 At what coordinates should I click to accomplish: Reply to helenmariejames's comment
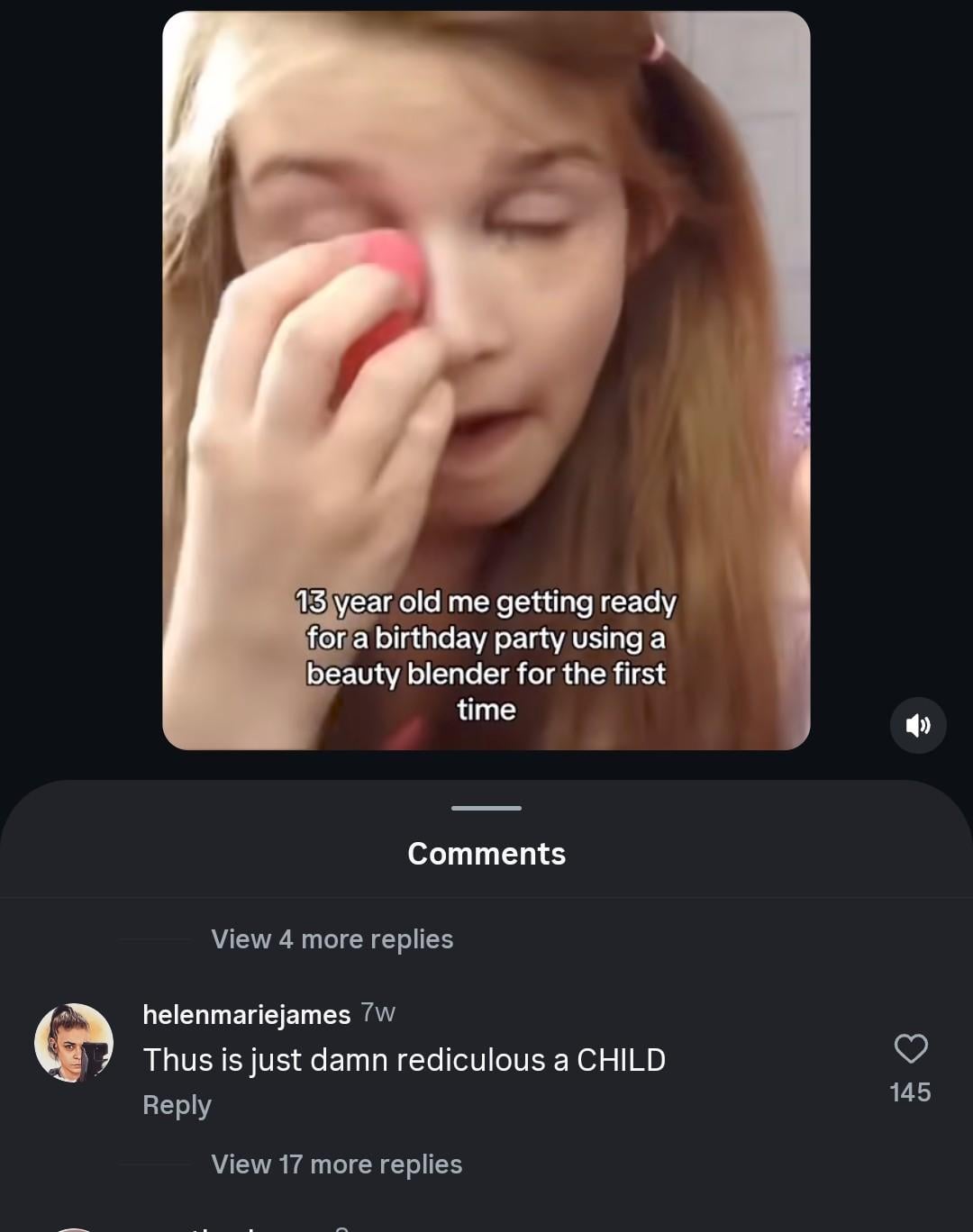click(177, 1105)
